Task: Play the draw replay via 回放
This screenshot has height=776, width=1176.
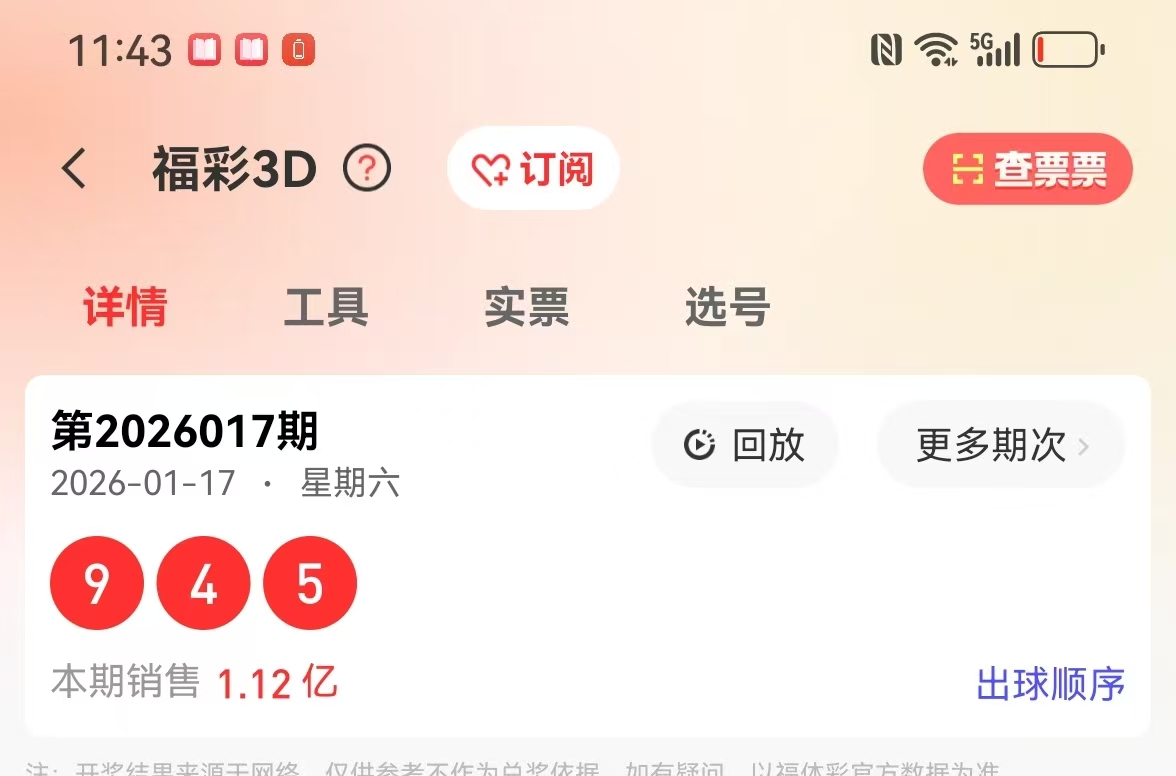Action: click(745, 445)
